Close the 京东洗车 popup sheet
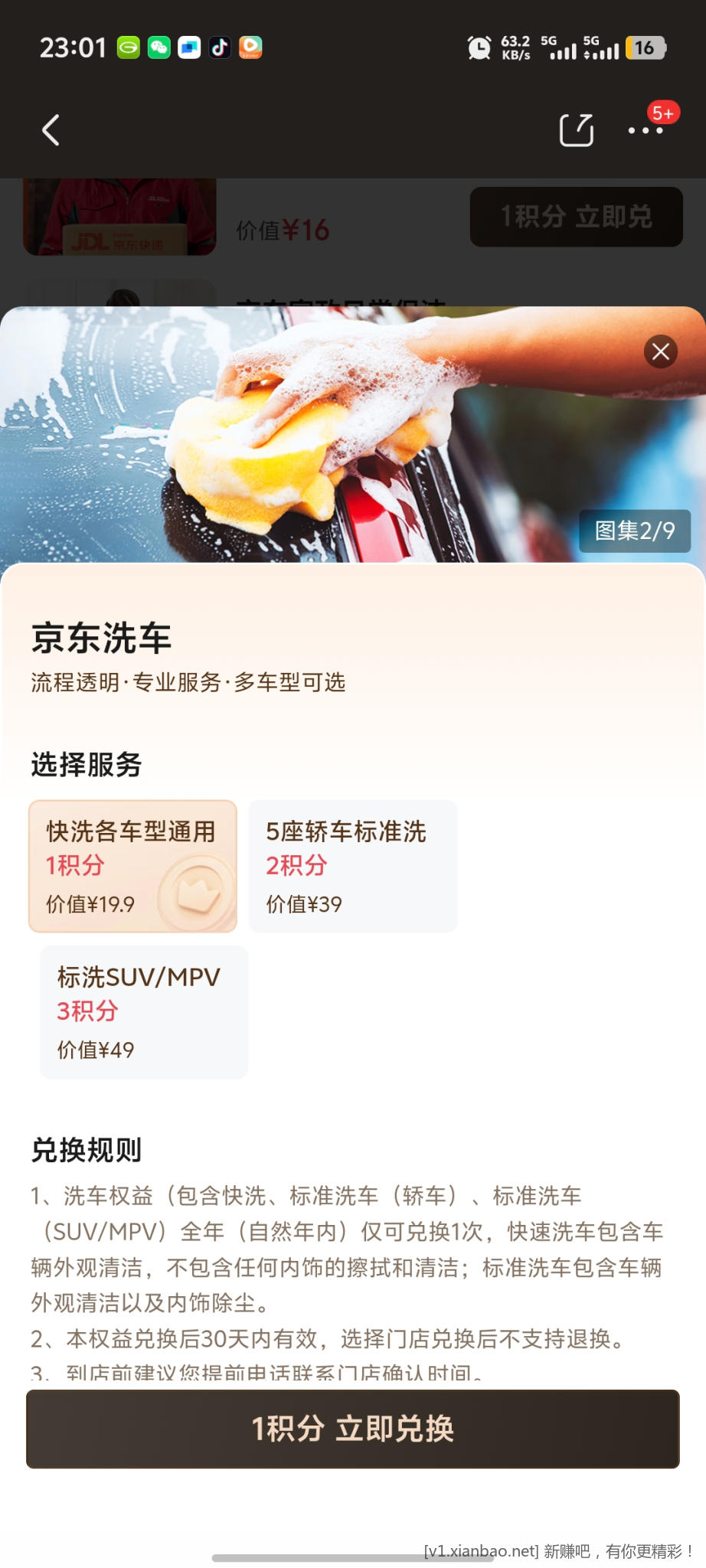The height and width of the screenshot is (1568, 706). [x=660, y=352]
